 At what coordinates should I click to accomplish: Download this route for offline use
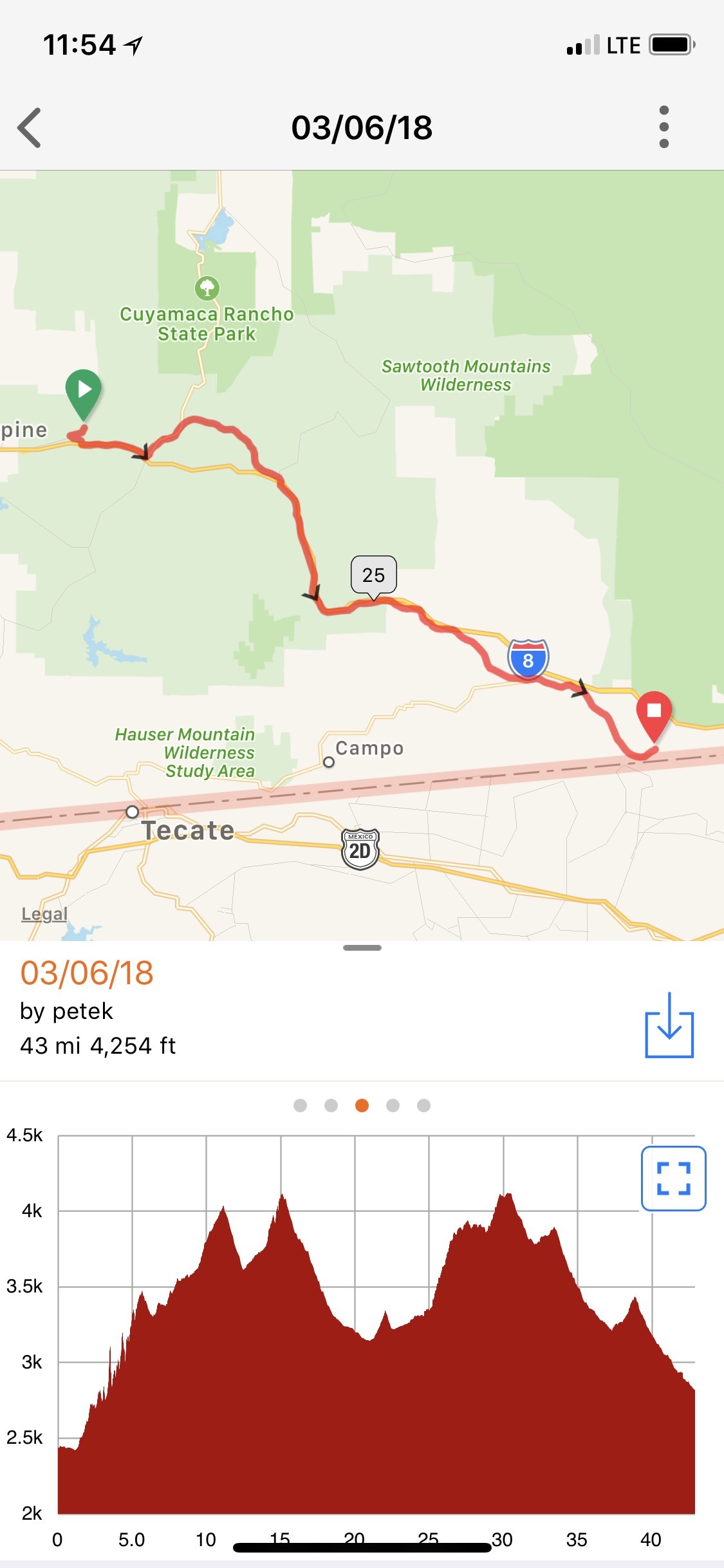(669, 1025)
